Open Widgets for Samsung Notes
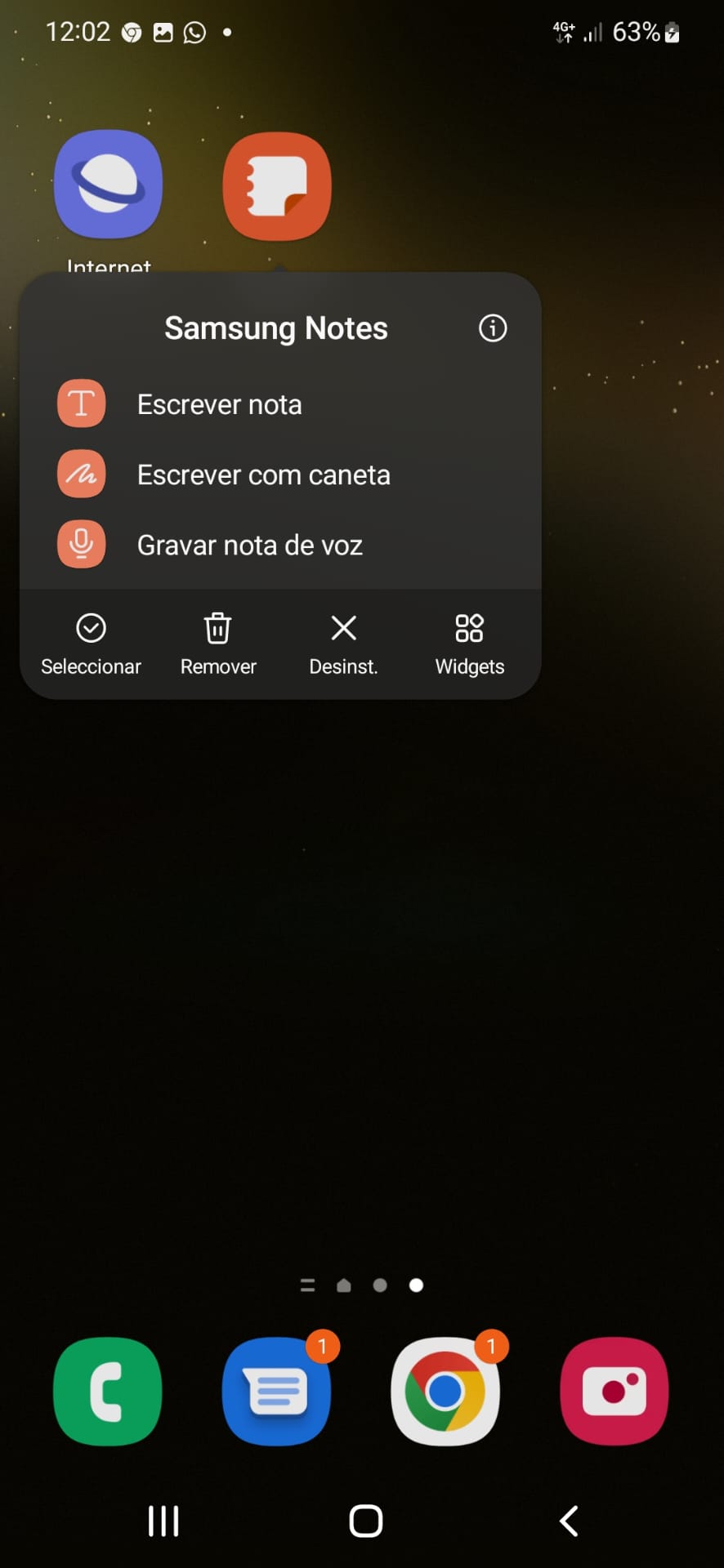Image resolution: width=724 pixels, height=1568 pixels. tap(469, 644)
